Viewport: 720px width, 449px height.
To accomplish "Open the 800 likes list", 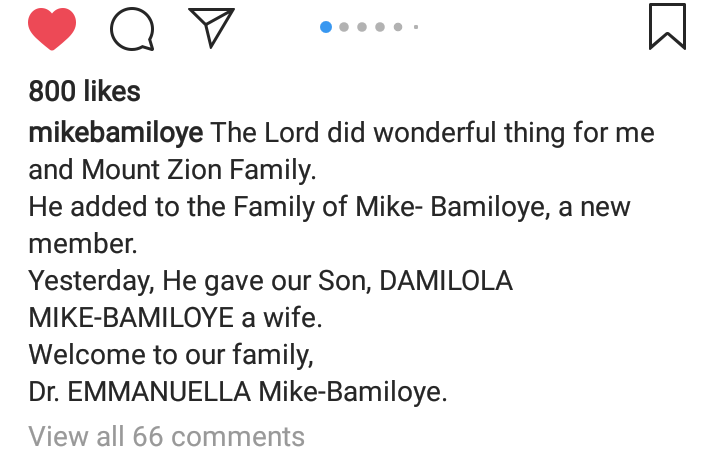I will [84, 92].
